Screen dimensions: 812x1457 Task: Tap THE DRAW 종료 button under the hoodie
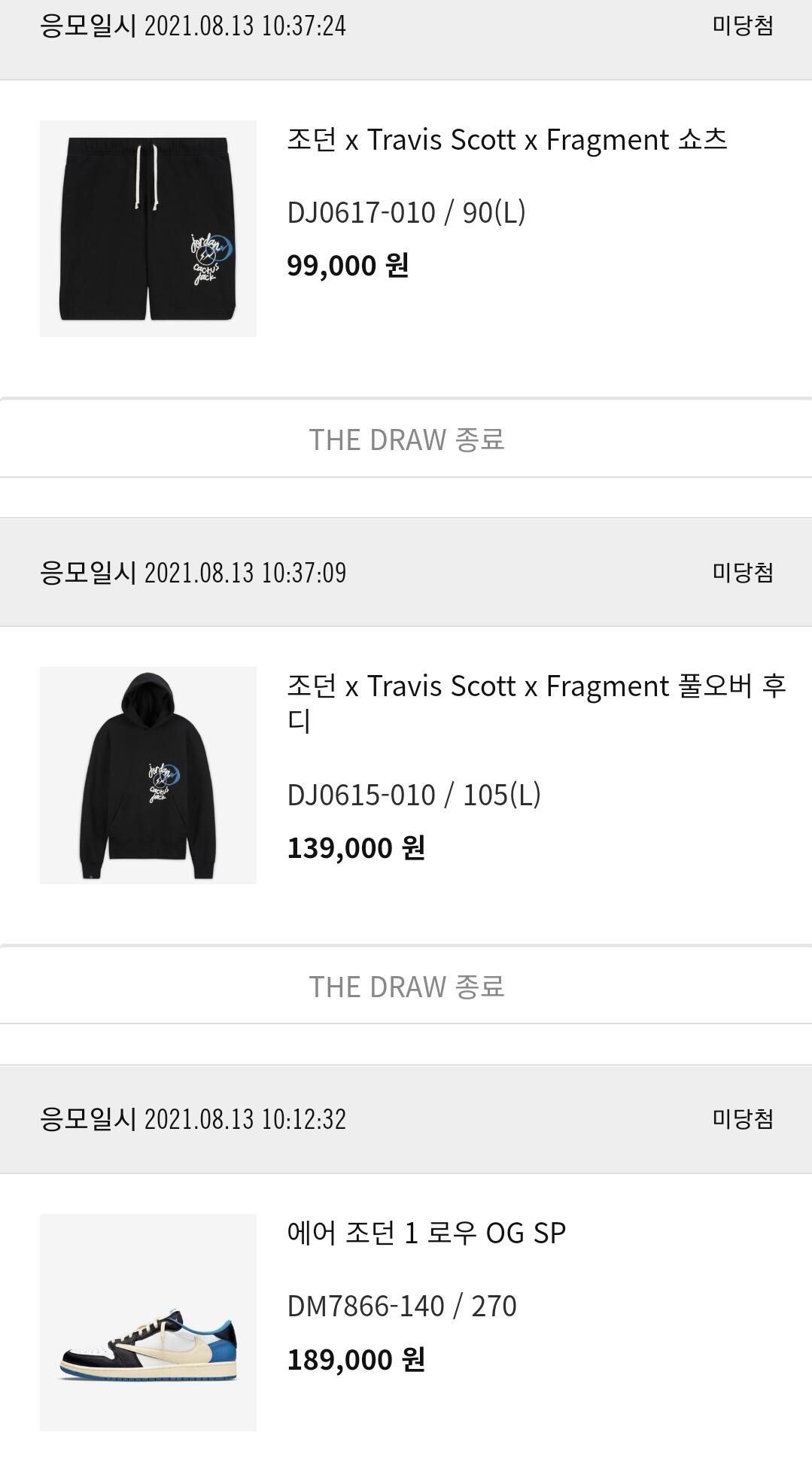pos(406,986)
